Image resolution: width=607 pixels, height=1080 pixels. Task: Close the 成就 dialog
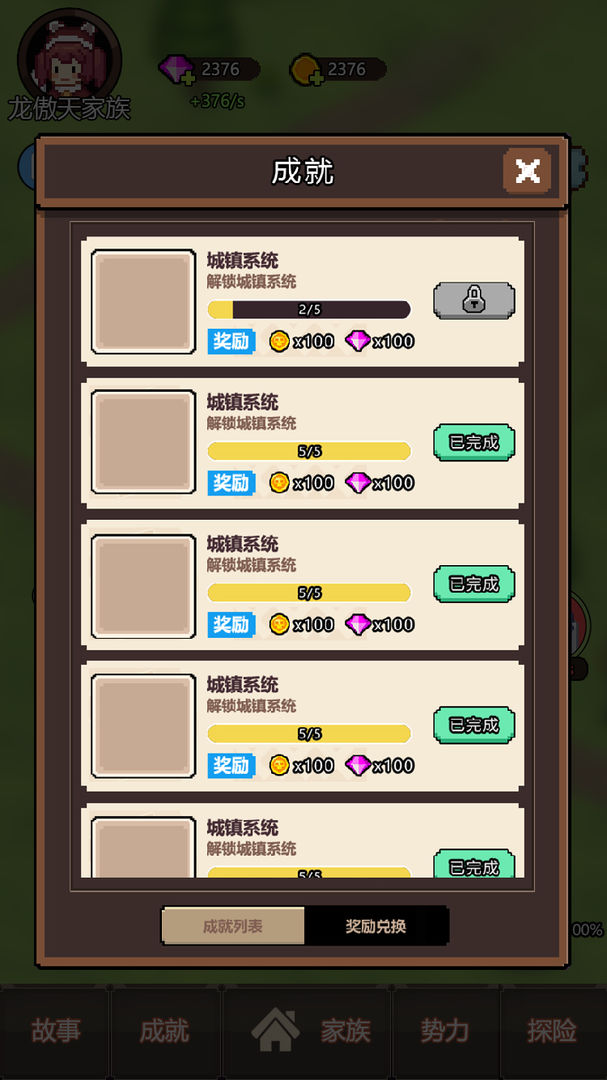527,171
